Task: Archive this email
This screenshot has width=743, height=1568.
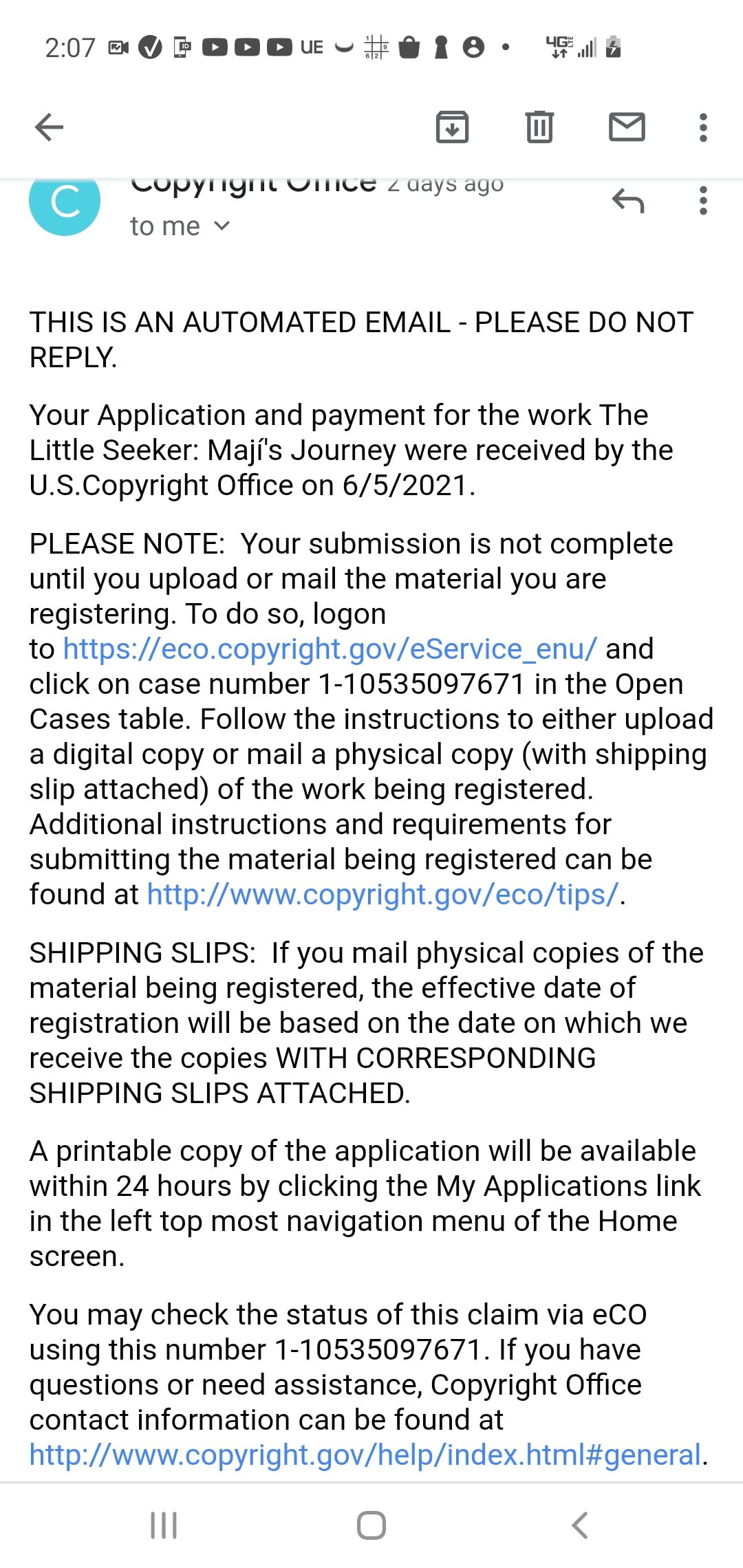Action: (x=452, y=127)
